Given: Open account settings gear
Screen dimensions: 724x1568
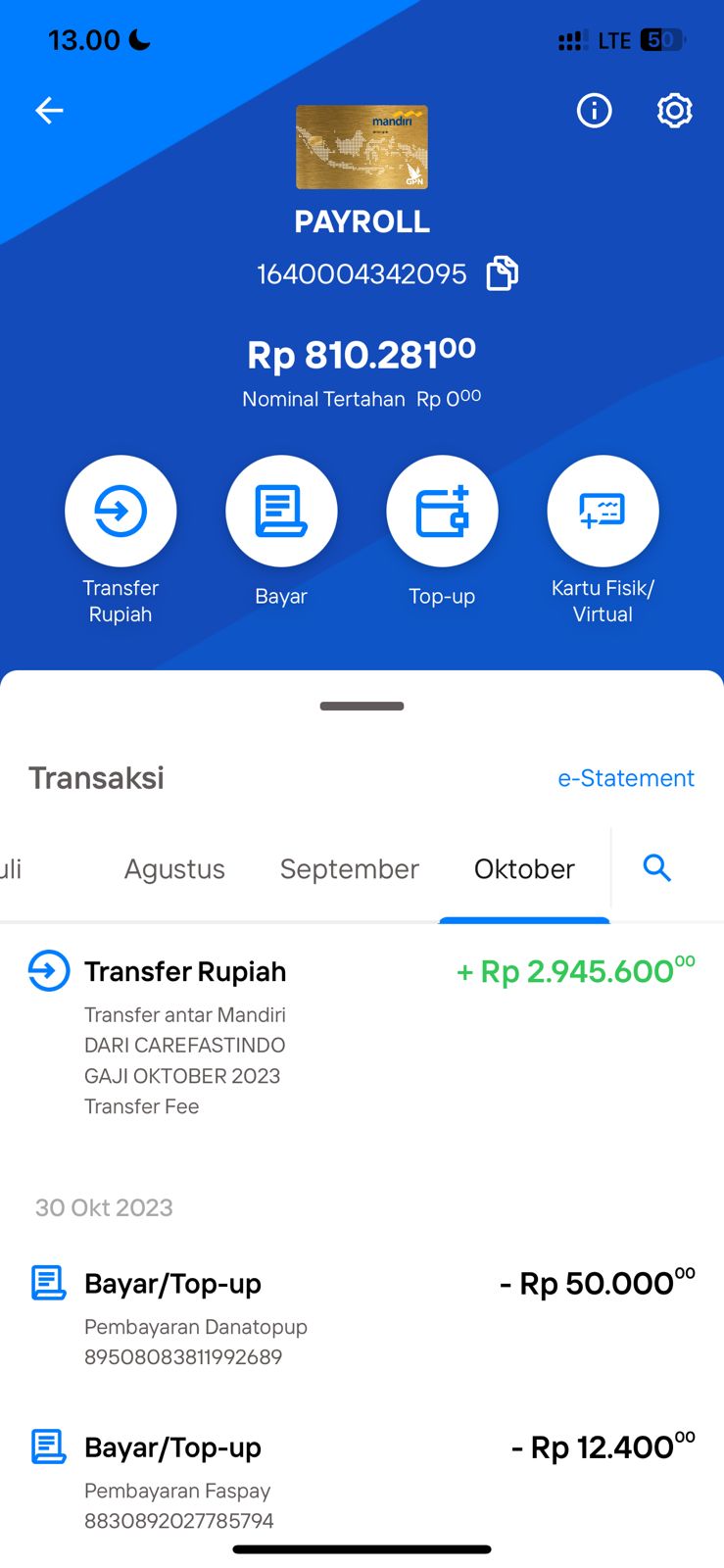Looking at the screenshot, I should click(674, 111).
